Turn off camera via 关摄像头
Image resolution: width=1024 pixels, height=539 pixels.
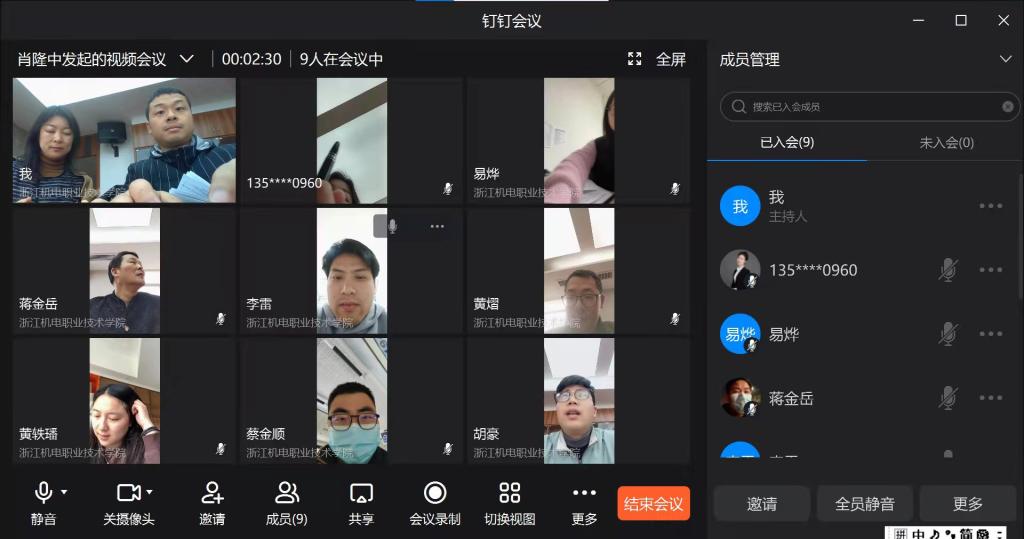128,502
